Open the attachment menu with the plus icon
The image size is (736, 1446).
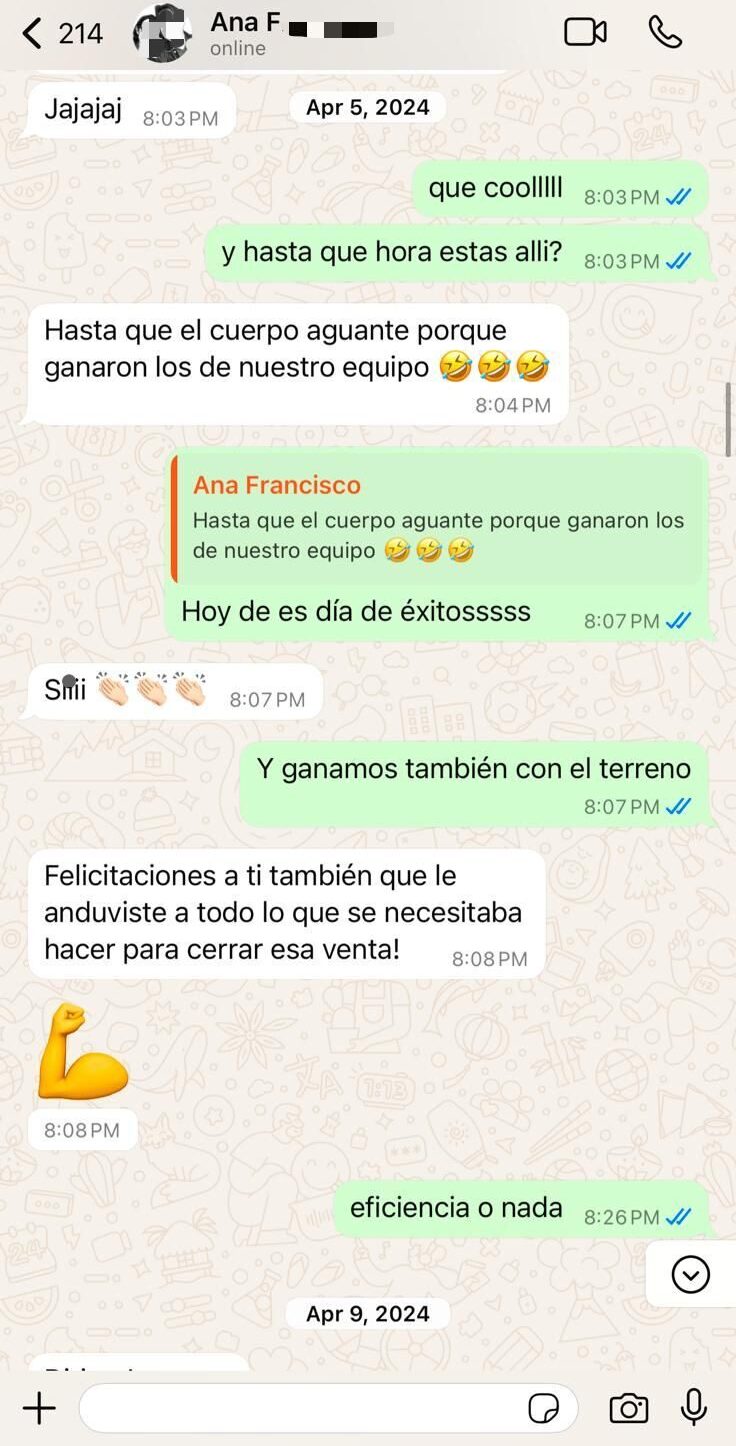(x=39, y=1408)
